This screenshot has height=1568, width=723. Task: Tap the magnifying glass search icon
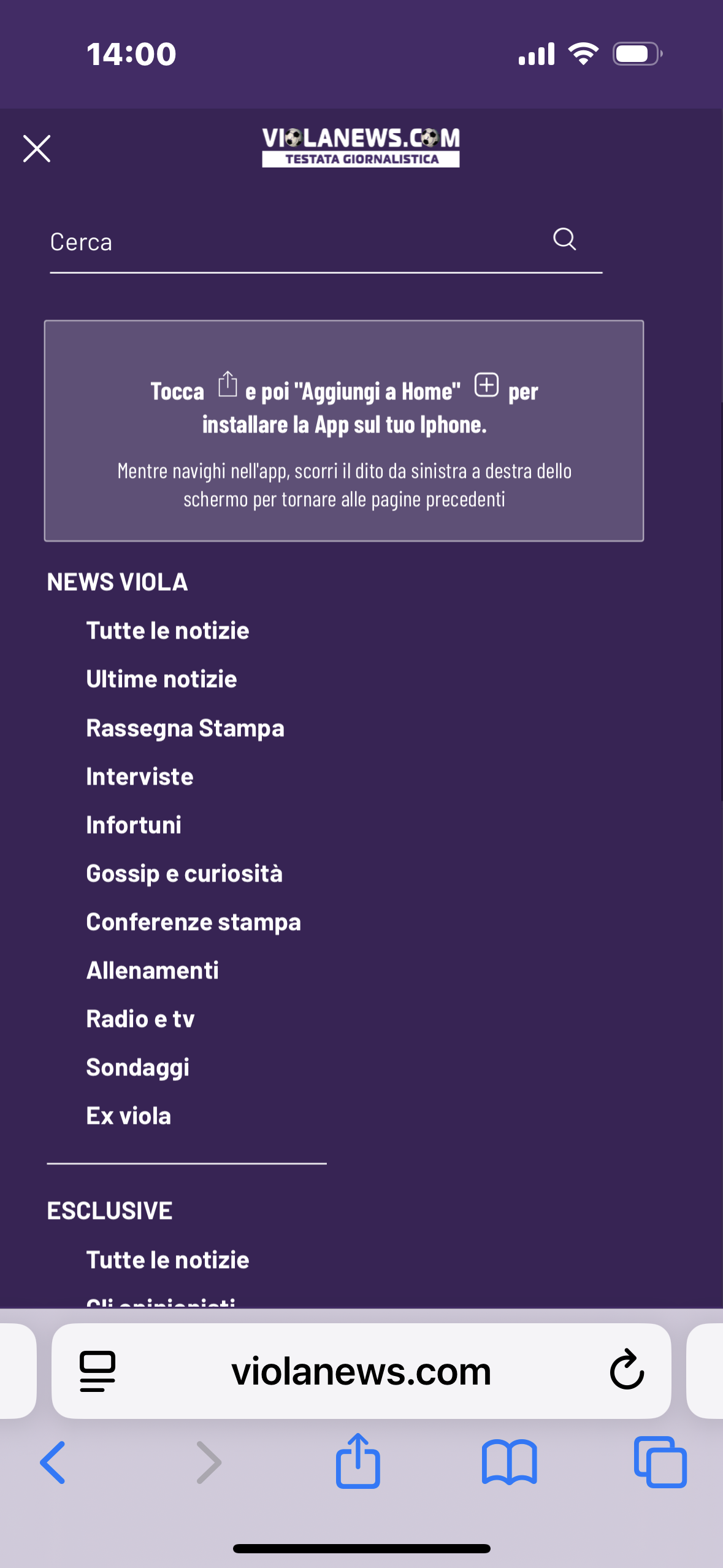[564, 239]
